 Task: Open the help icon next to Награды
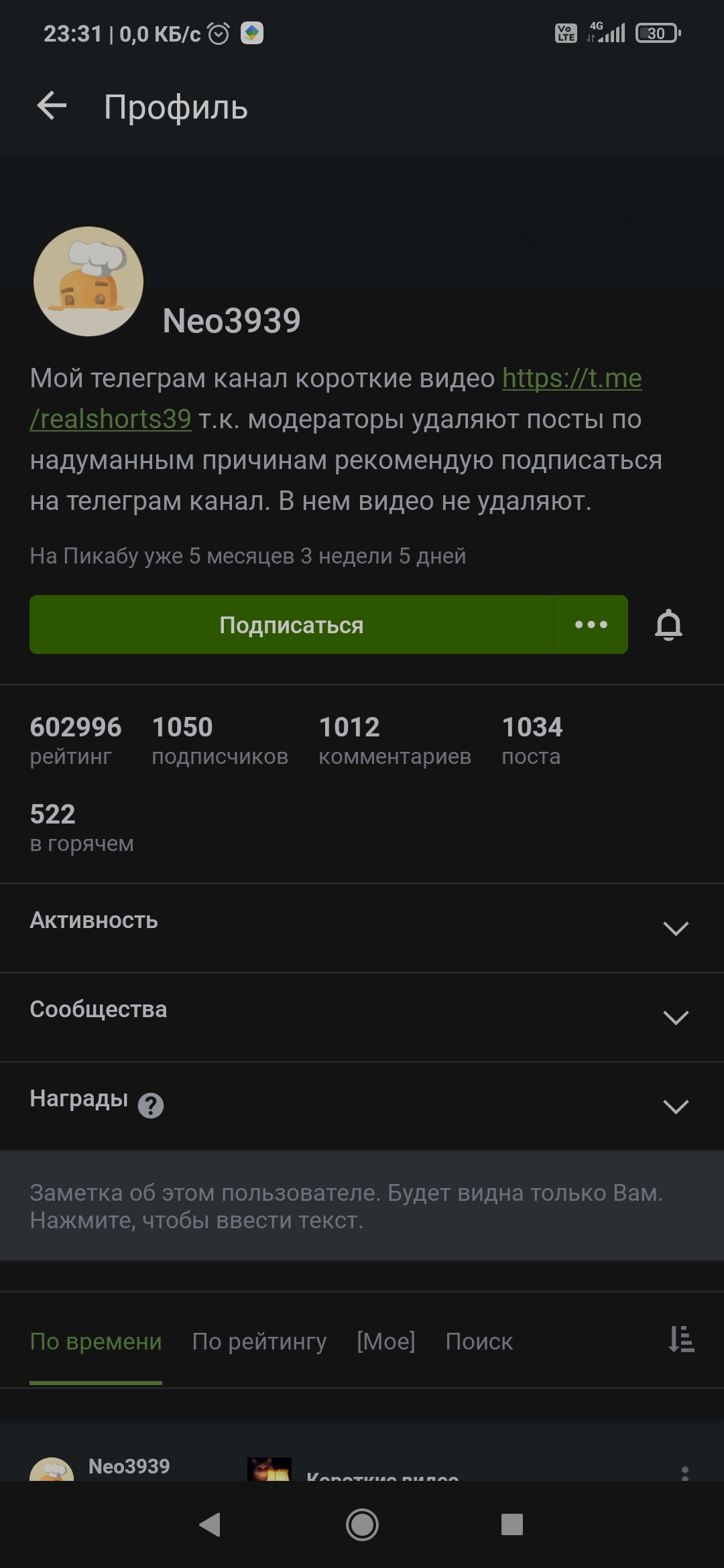tap(151, 1105)
